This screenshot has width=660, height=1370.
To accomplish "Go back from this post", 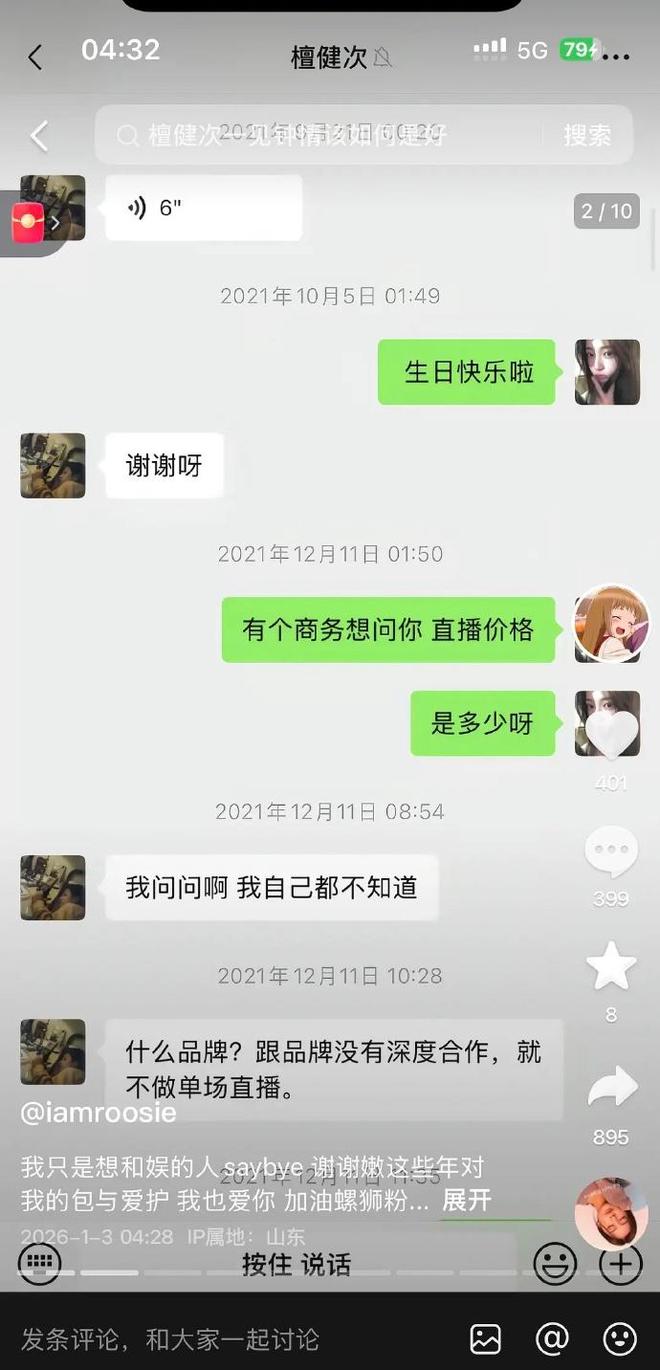I will pos(39,136).
